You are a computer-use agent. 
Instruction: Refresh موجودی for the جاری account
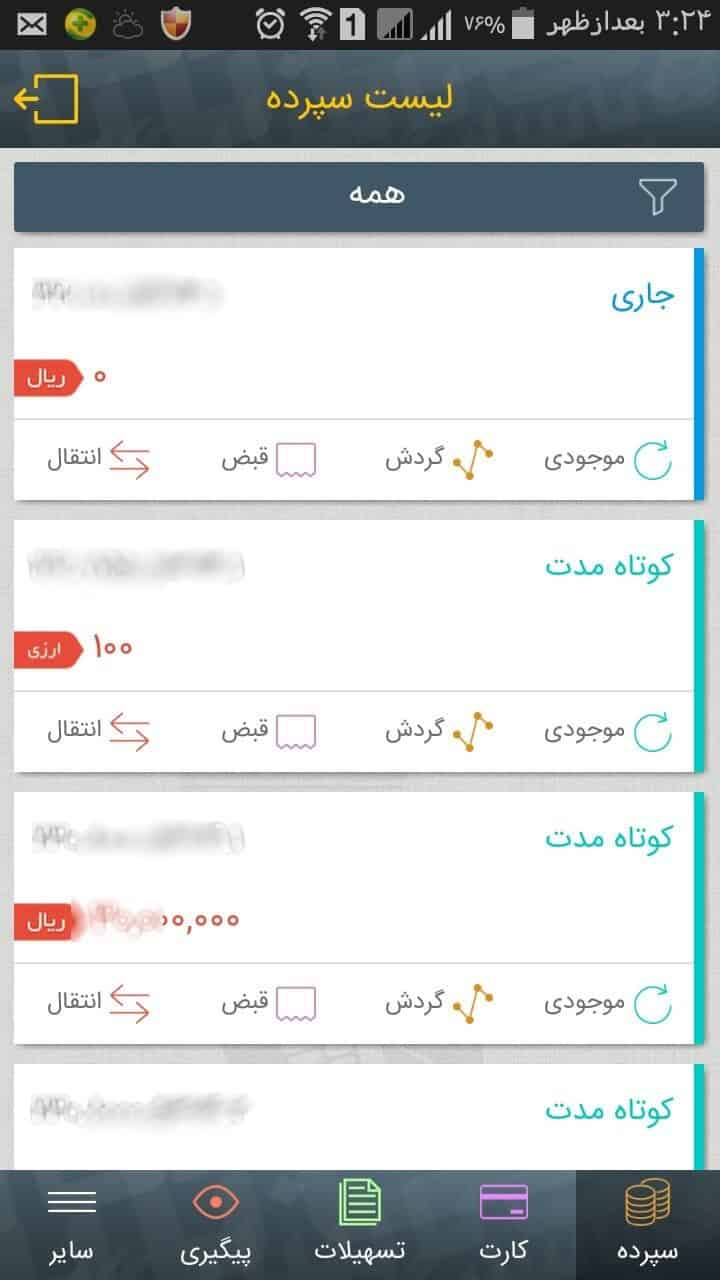[x=608, y=459]
